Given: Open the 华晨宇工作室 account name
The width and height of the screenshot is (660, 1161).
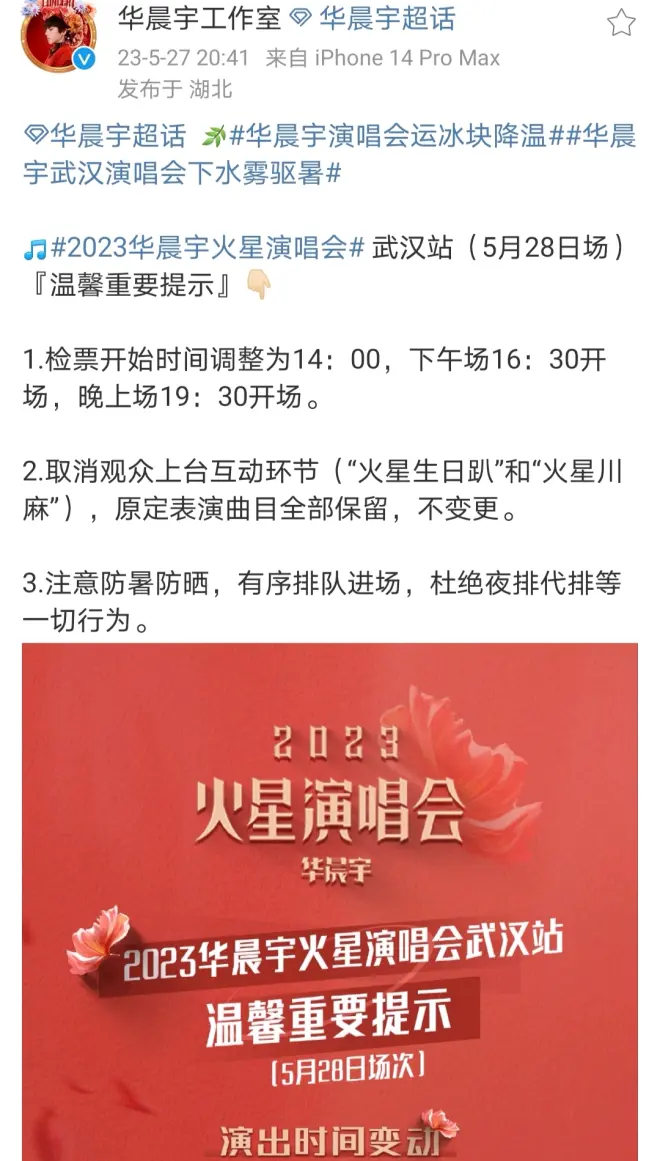Looking at the screenshot, I should [x=199, y=18].
